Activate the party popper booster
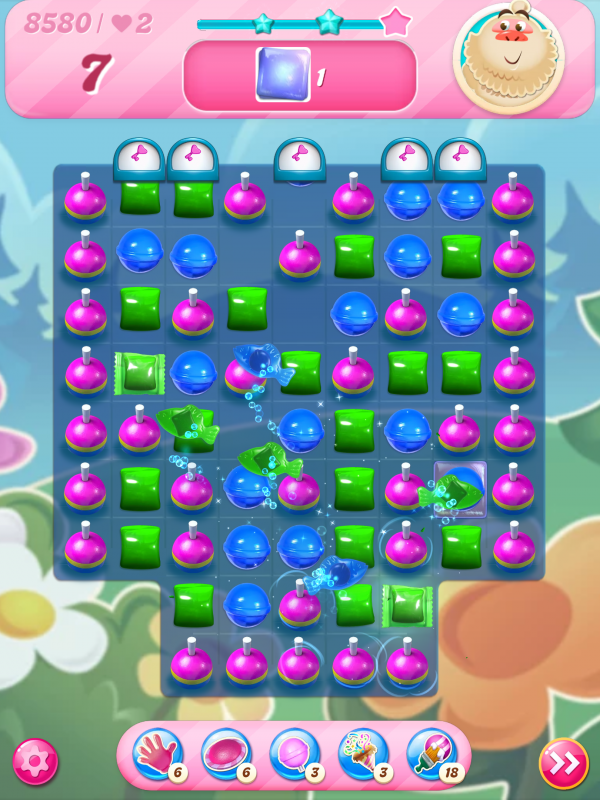The image size is (600, 800). [x=362, y=755]
